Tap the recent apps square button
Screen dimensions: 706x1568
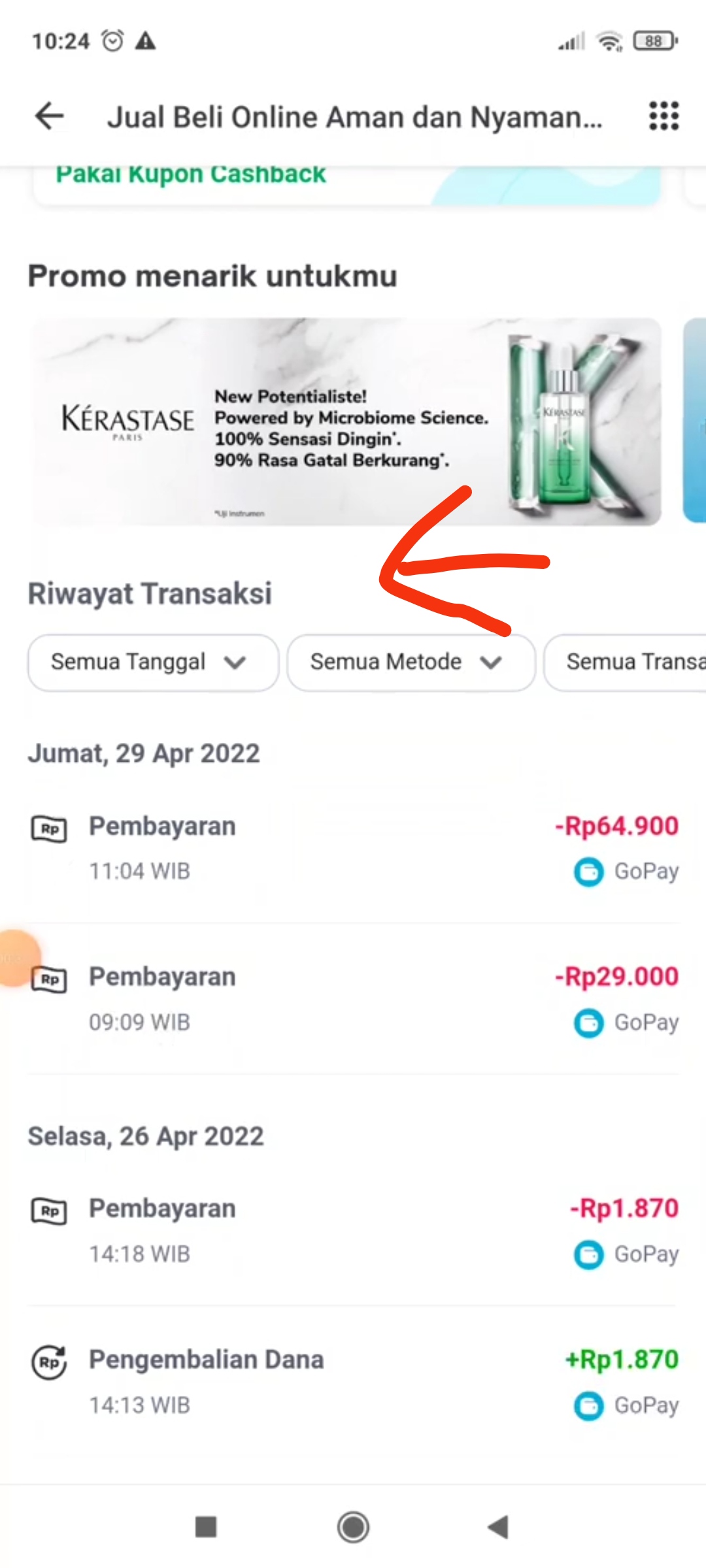207,1528
